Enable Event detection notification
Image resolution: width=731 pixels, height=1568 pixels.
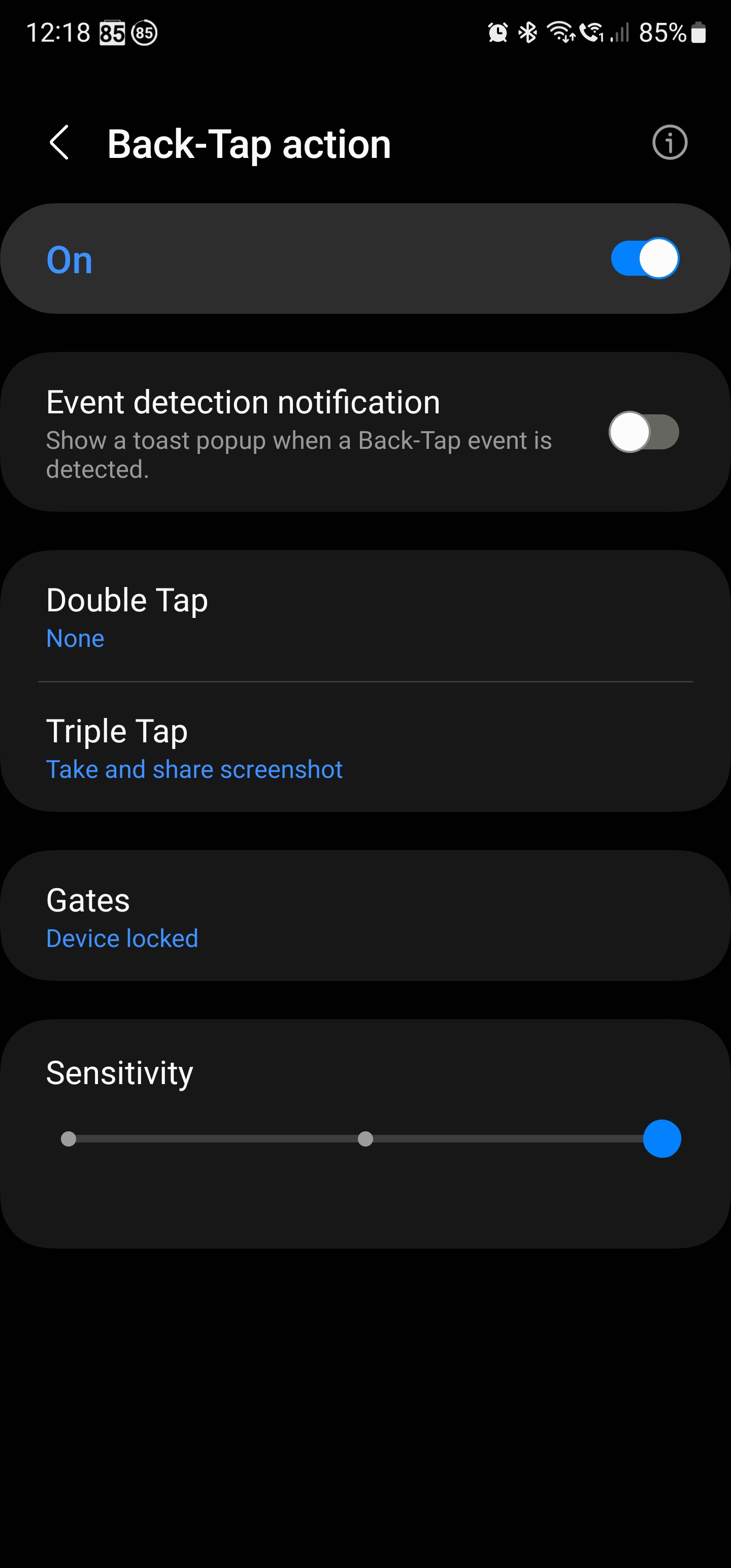(645, 432)
